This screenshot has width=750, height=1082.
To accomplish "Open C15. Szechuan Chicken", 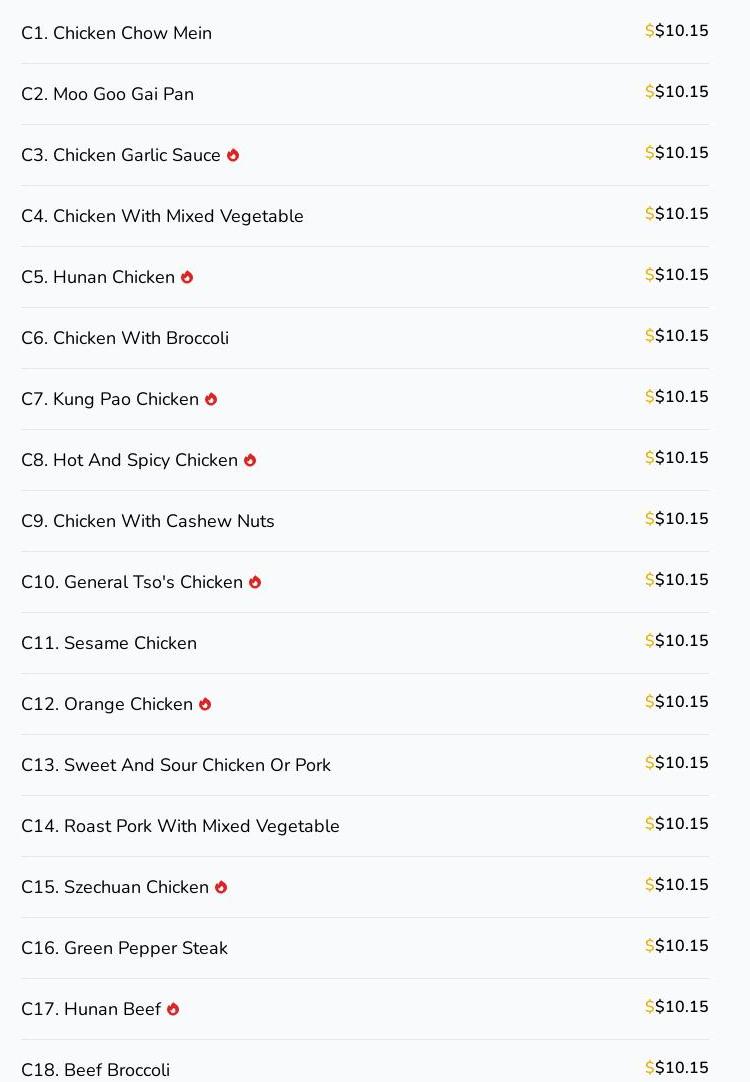I will coord(115,887).
